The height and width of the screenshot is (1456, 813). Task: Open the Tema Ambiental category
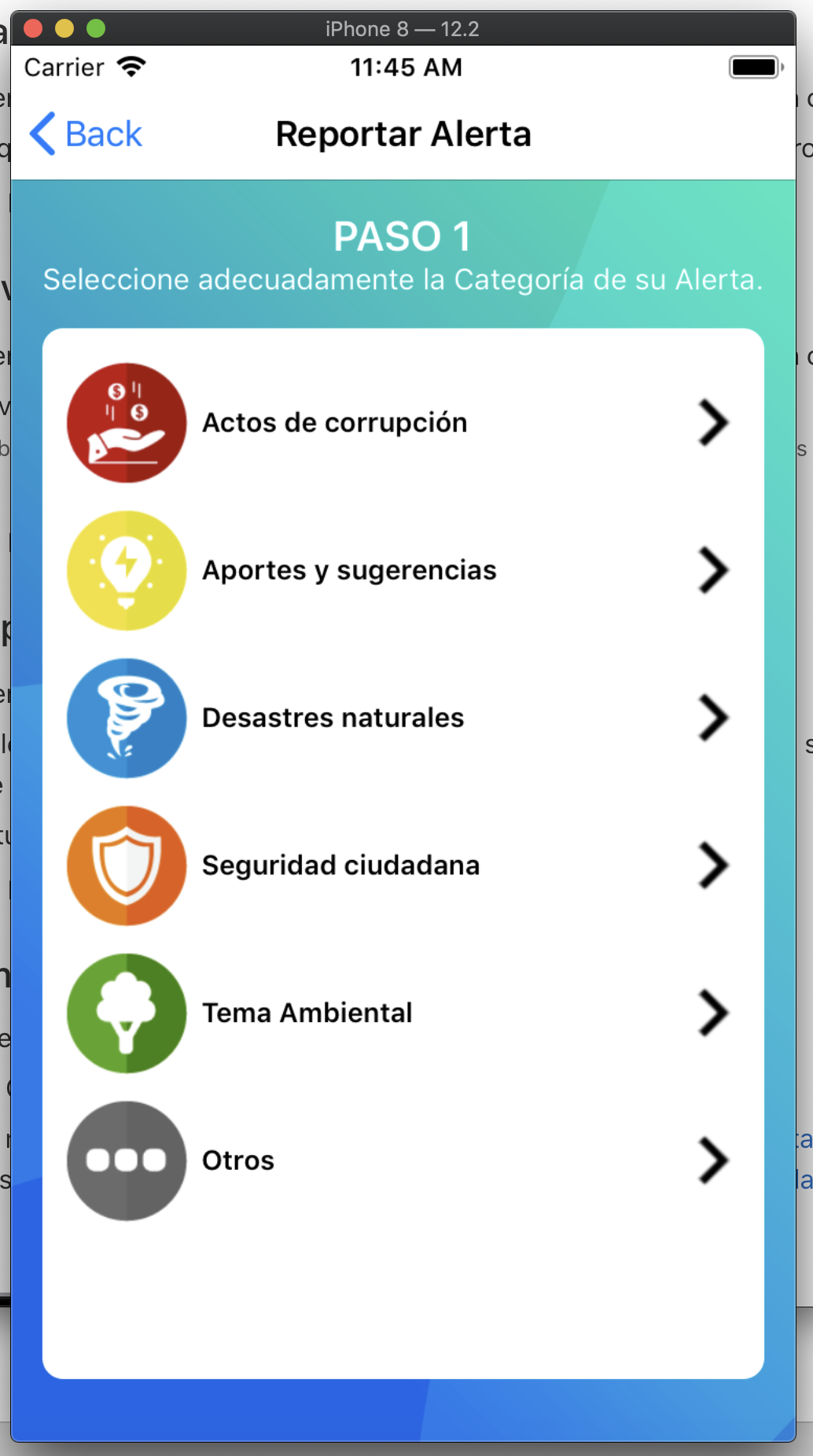click(307, 1013)
